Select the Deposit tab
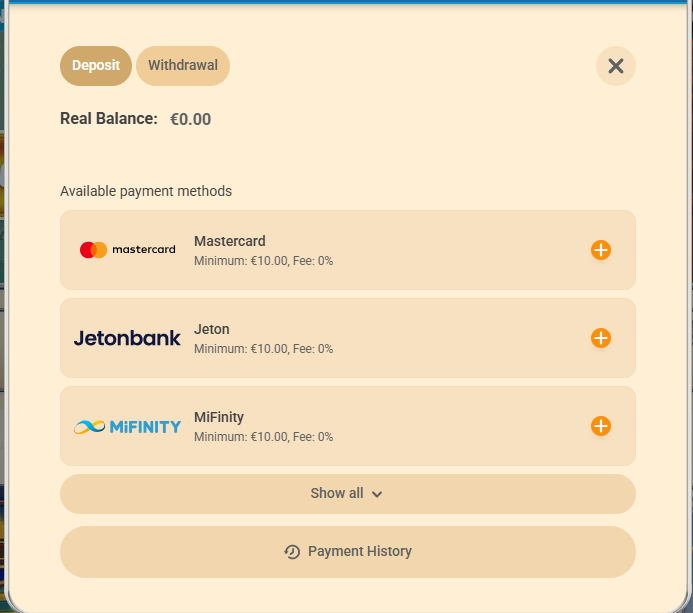Image resolution: width=693 pixels, height=613 pixels. point(96,66)
